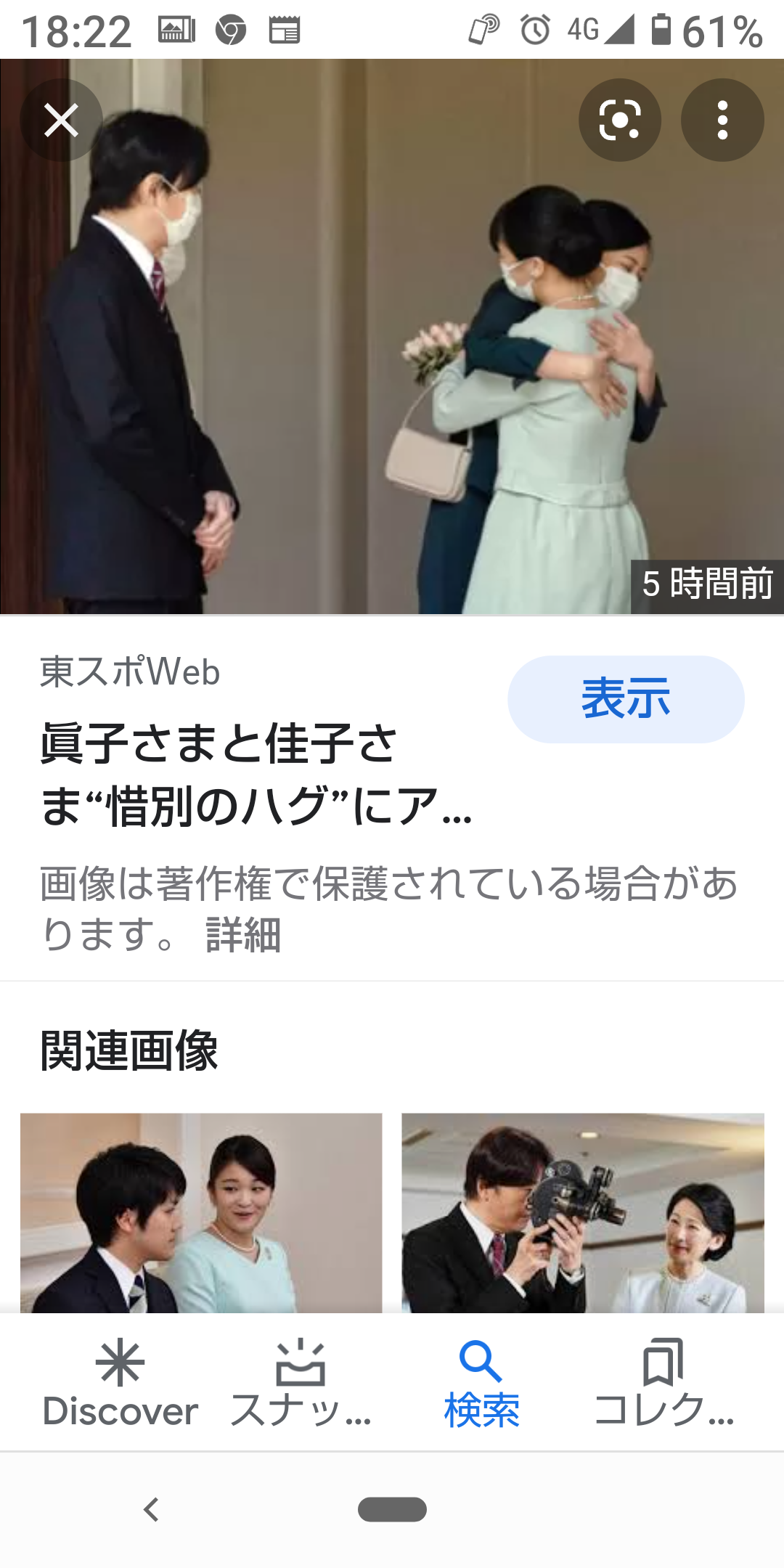This screenshot has width=784, height=1568.
Task: Close the image viewer
Action: tap(61, 120)
